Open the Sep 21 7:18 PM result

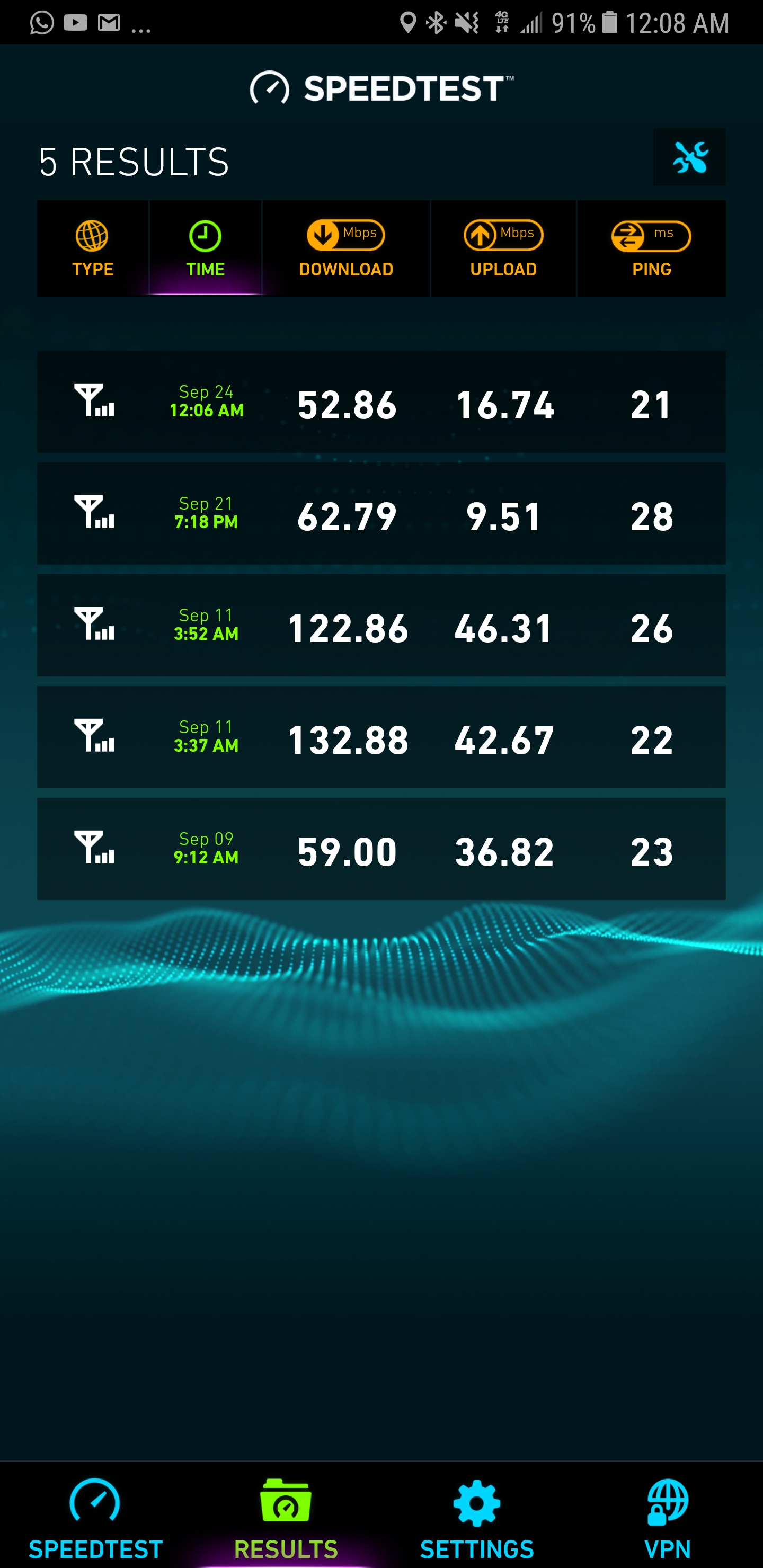tap(381, 514)
